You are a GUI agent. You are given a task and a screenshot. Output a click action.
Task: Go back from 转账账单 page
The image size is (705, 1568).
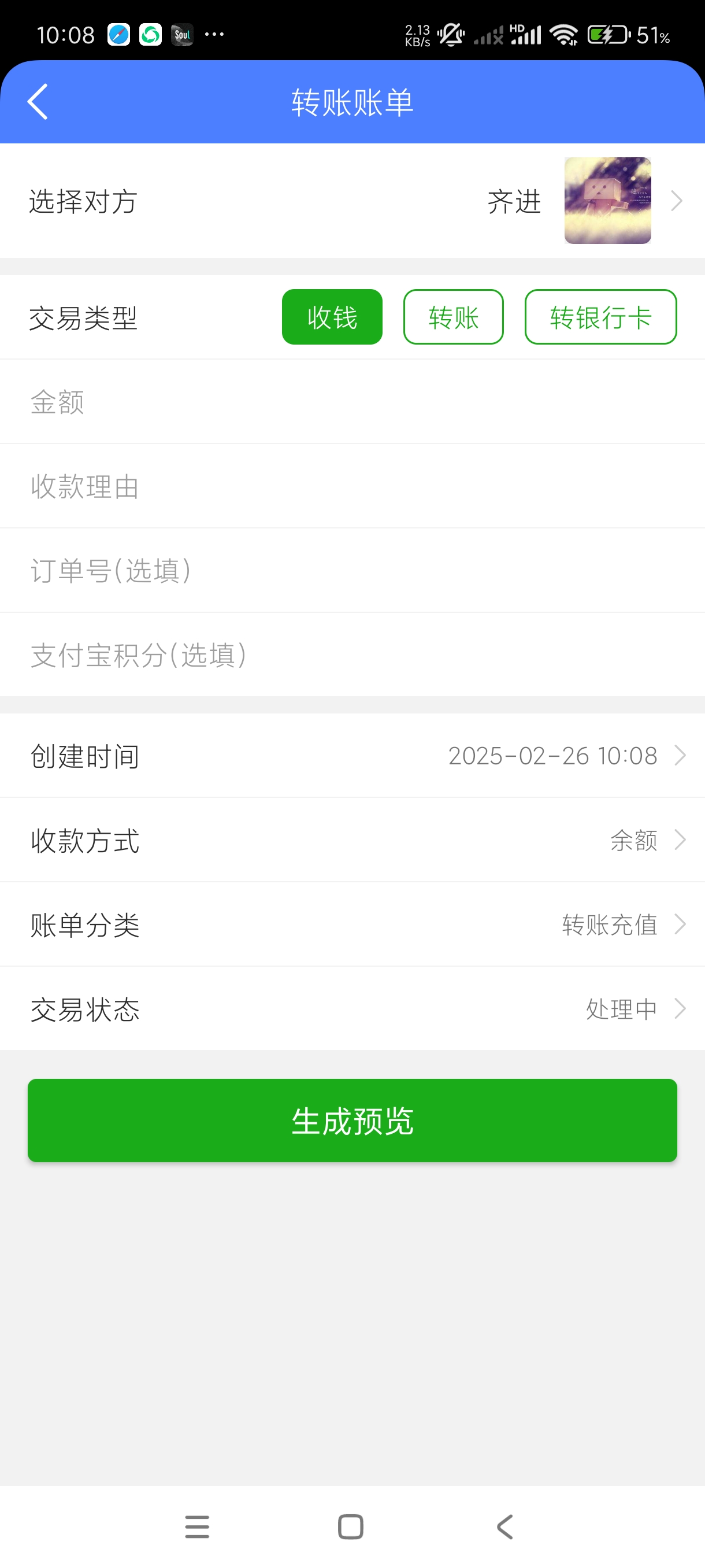pos(38,102)
